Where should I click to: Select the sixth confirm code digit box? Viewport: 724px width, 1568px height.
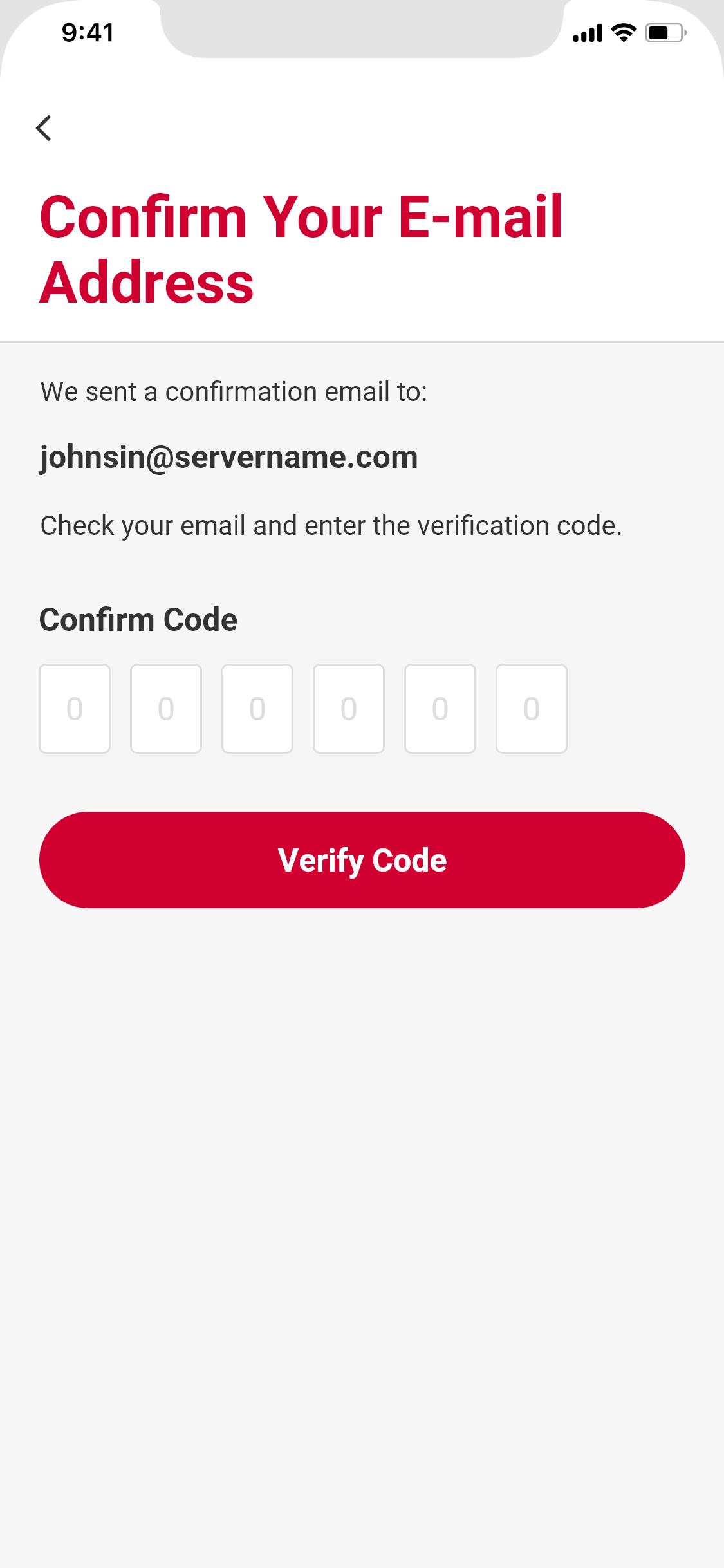coord(532,709)
